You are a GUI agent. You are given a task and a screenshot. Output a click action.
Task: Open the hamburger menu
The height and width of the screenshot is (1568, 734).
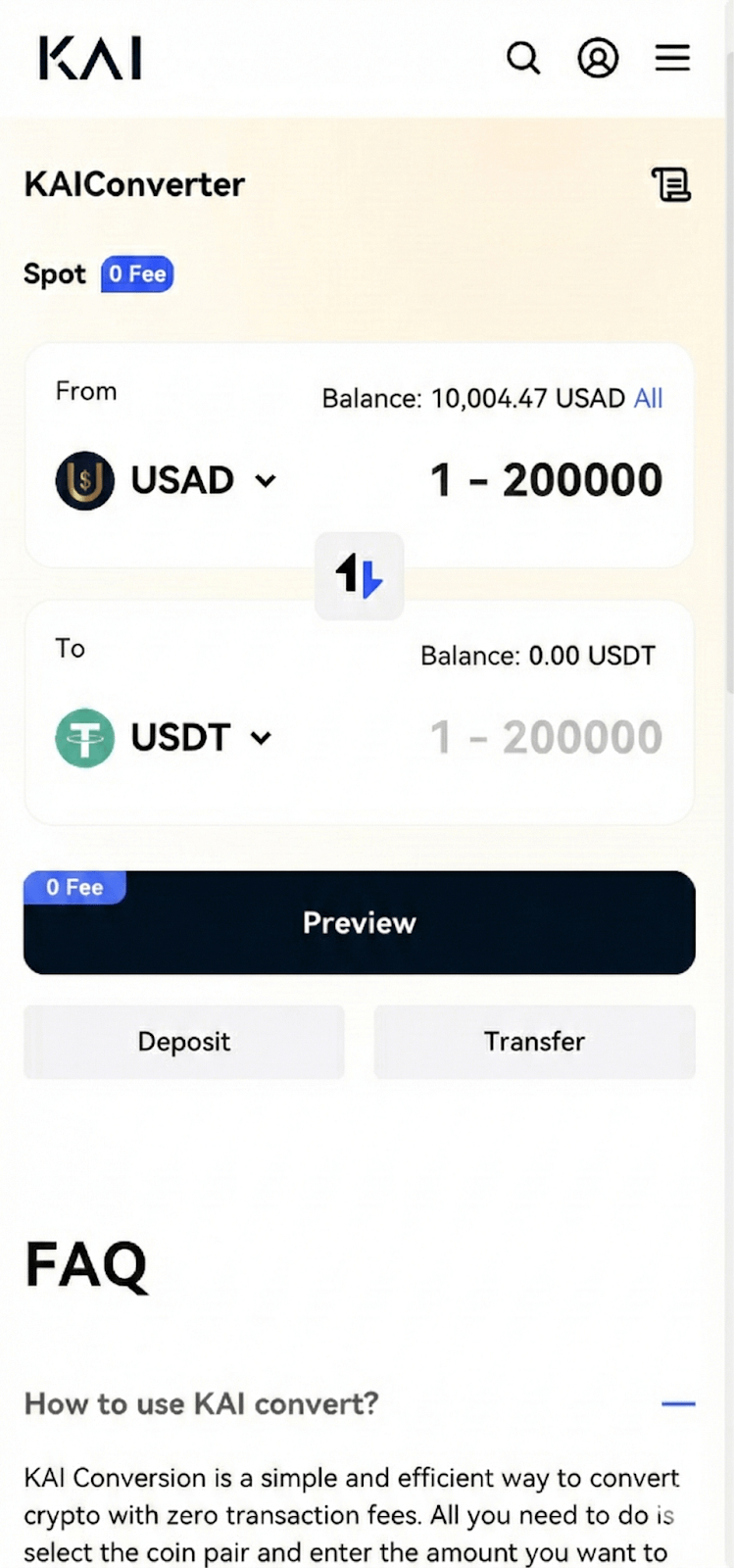coord(672,58)
